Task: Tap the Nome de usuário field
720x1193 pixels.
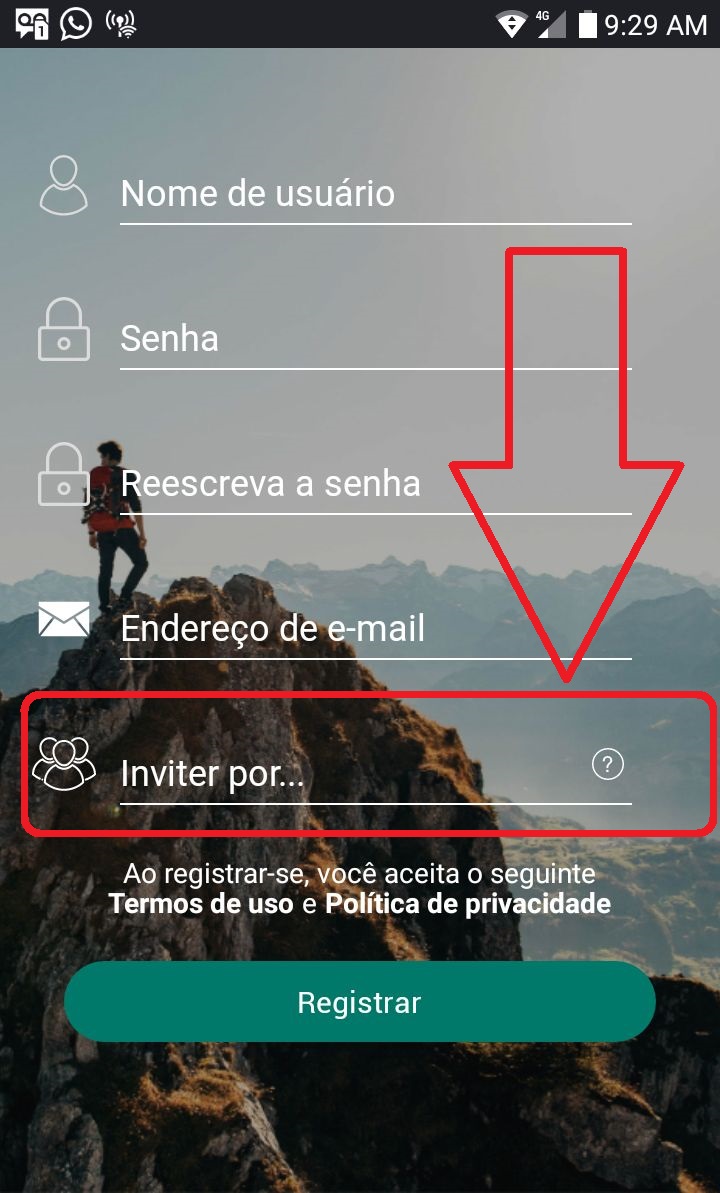Action: (x=375, y=193)
